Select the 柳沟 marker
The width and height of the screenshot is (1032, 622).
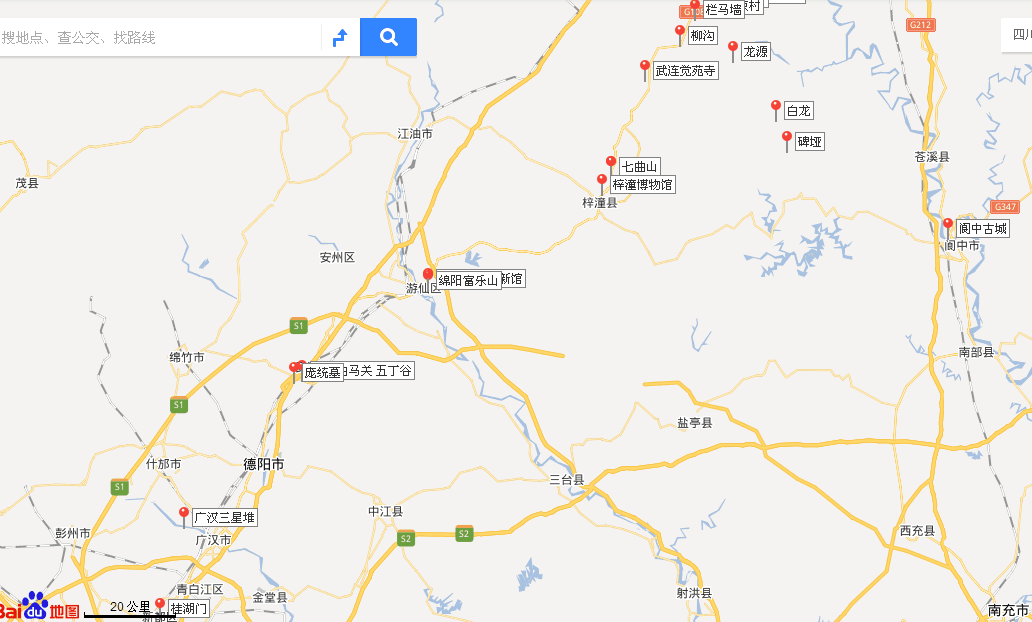[x=680, y=33]
